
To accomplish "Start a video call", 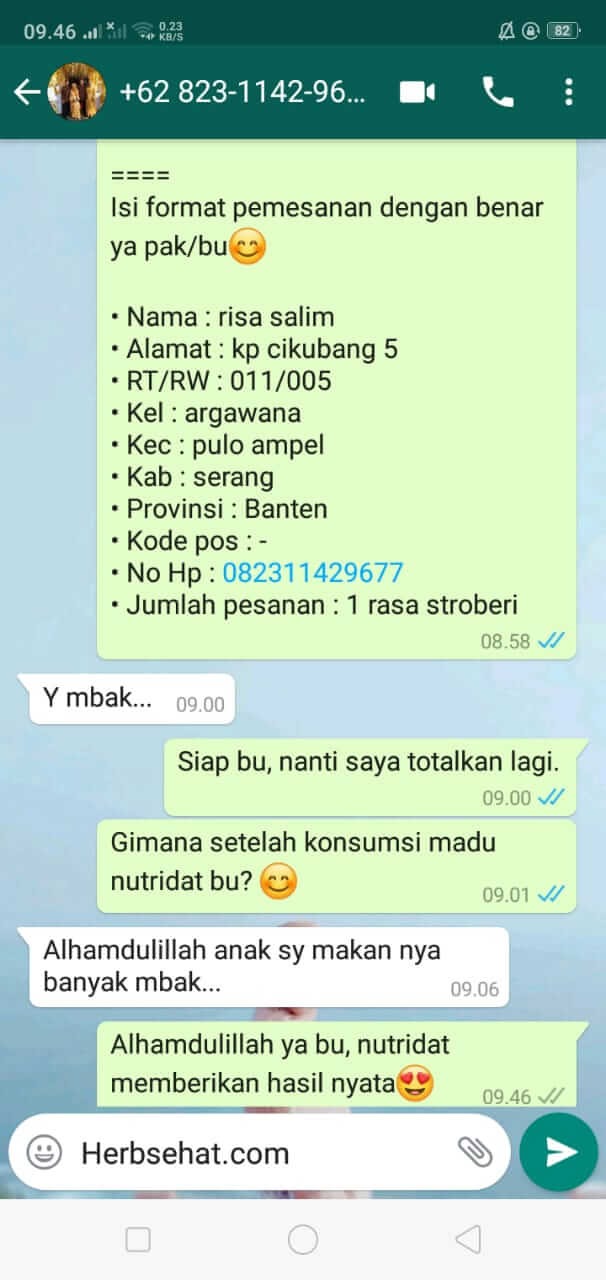I will point(417,93).
